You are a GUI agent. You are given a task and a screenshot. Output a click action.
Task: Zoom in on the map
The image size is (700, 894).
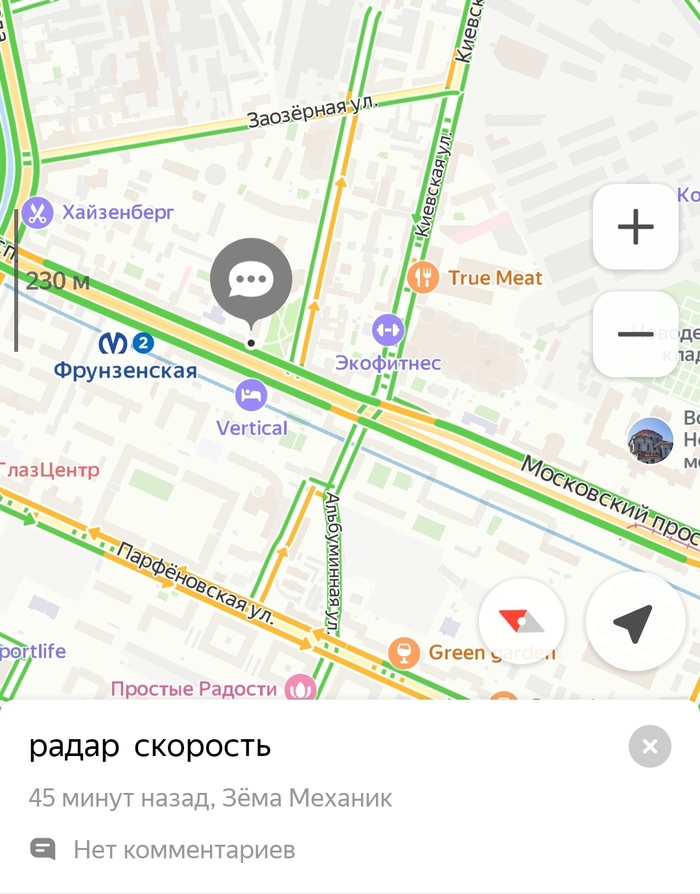[x=635, y=227]
